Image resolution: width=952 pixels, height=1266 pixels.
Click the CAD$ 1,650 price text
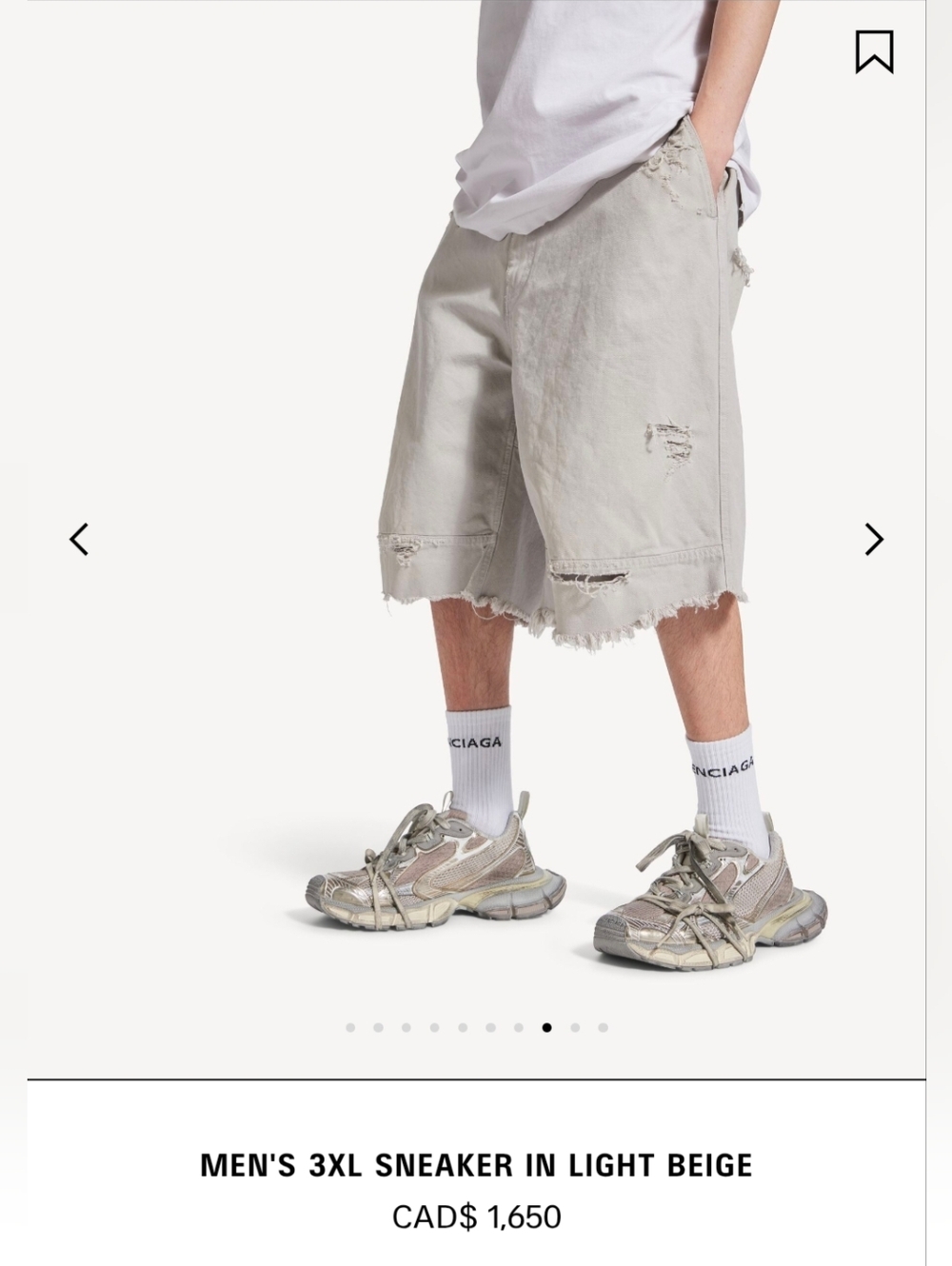pyautogui.click(x=475, y=1215)
